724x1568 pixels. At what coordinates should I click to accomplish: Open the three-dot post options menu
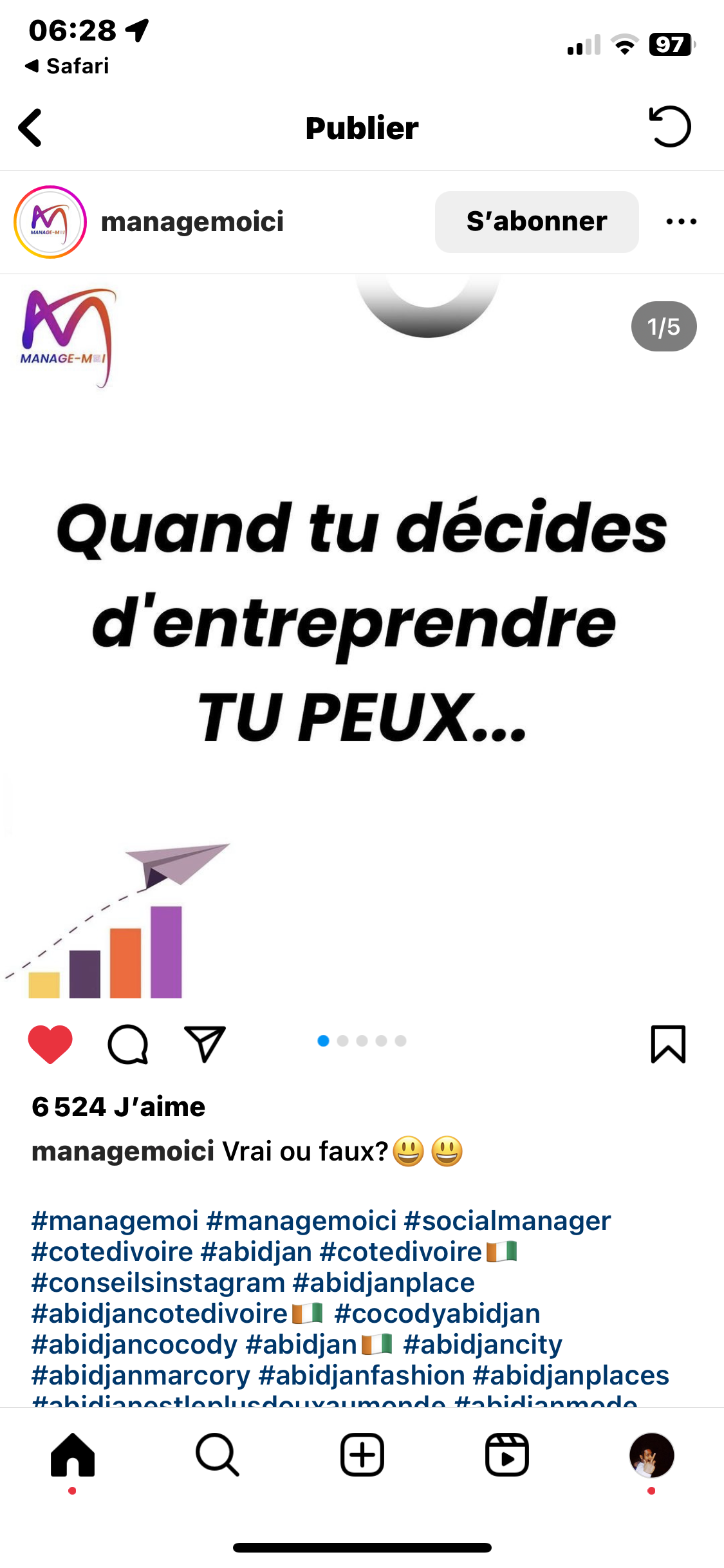coord(681,222)
